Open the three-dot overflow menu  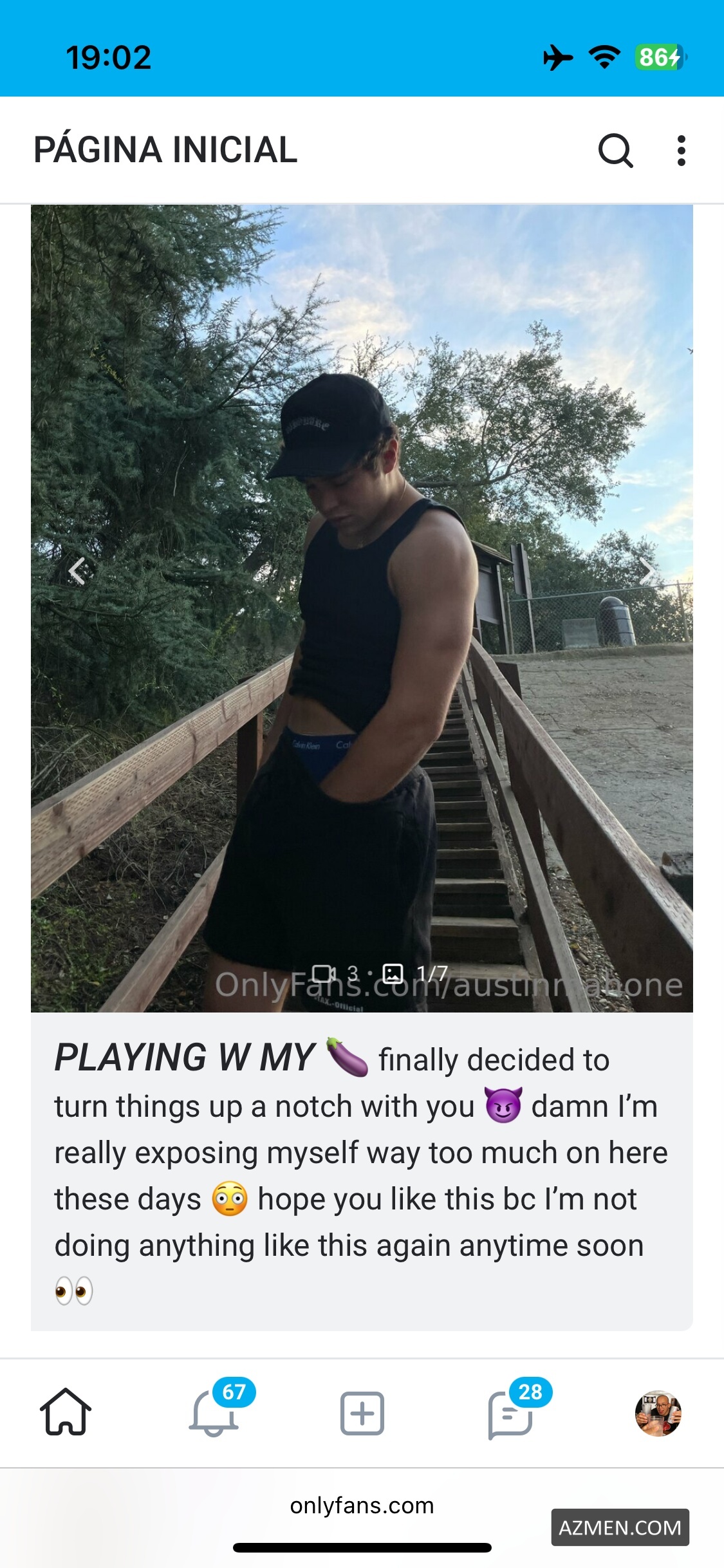coord(681,151)
